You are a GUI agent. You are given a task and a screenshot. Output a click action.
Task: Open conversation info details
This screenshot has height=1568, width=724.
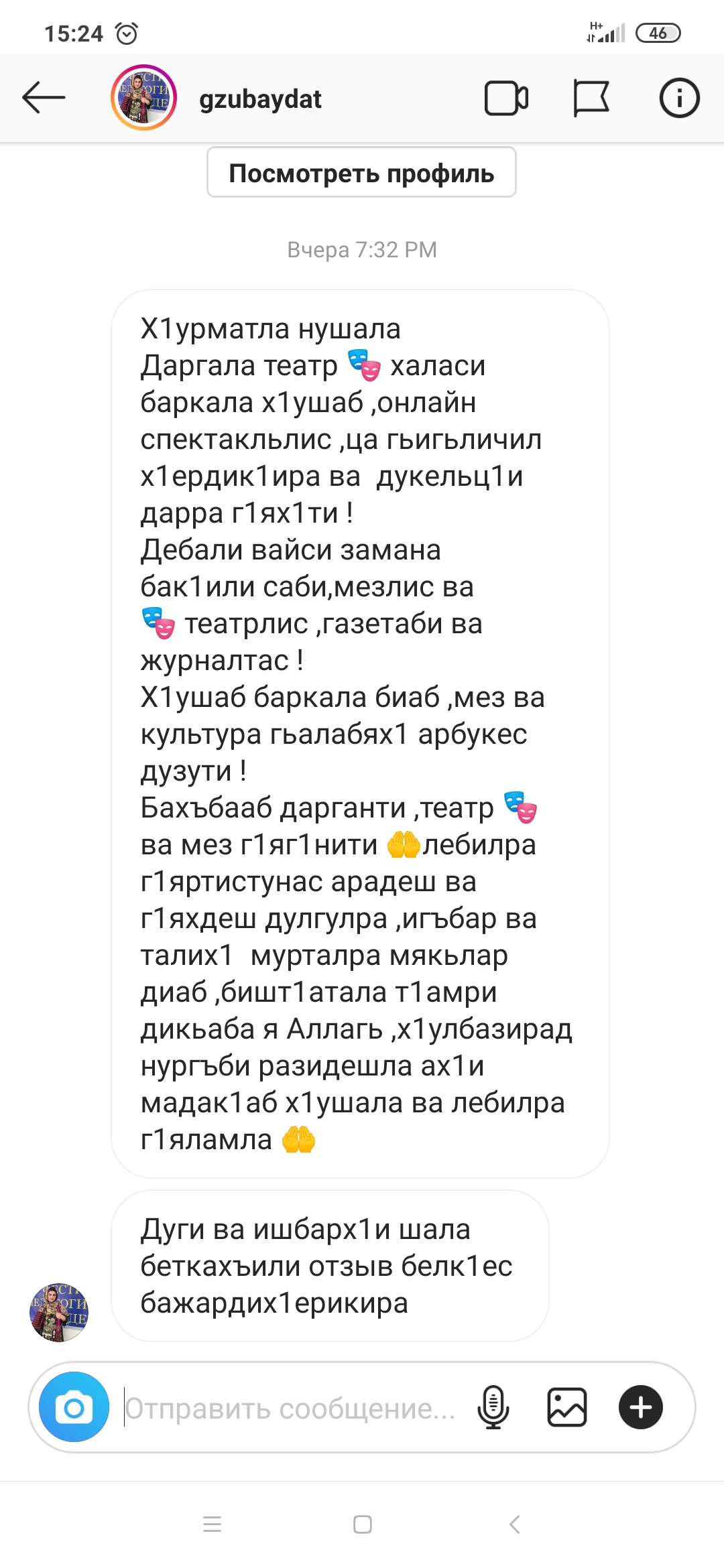coord(679,98)
